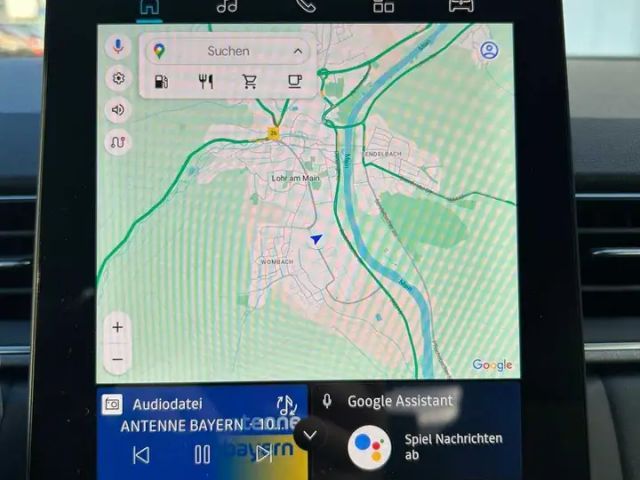Open map settings gear
Screen dimensions: 640x480
118,79
